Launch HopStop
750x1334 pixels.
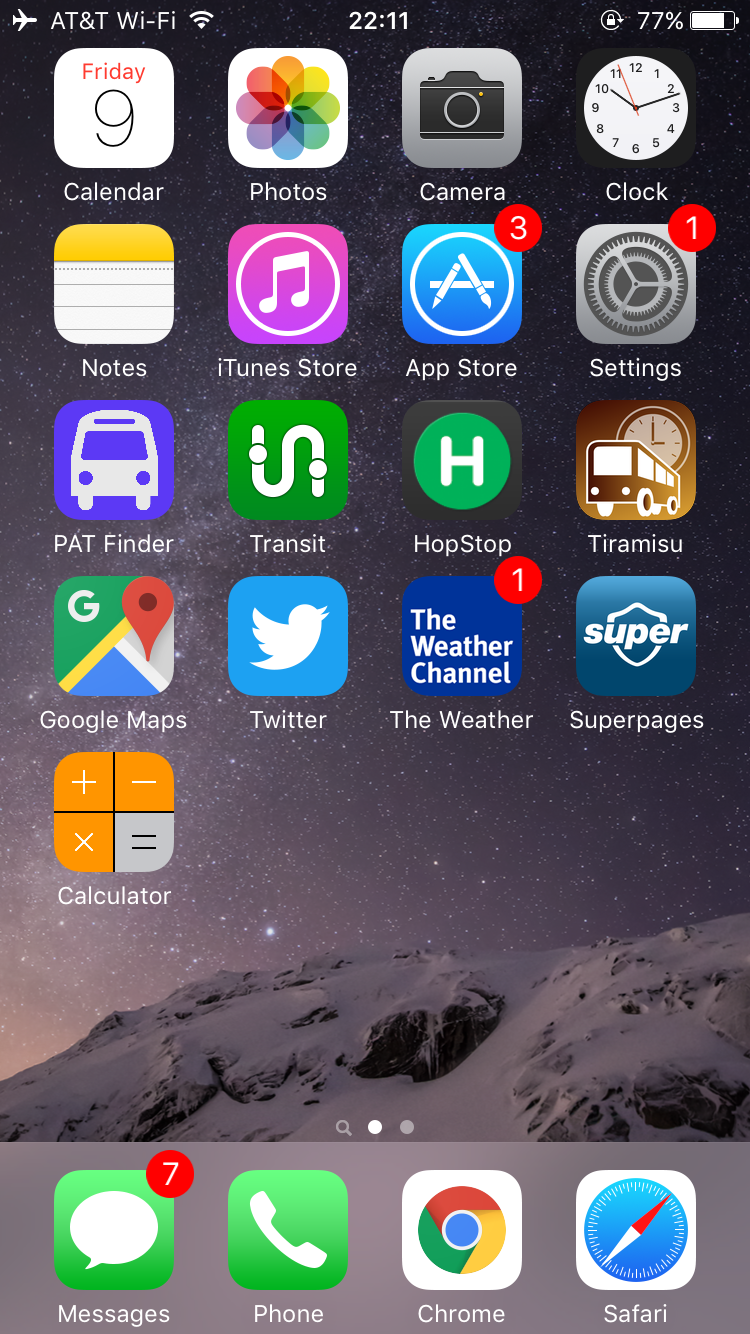pyautogui.click(x=462, y=460)
